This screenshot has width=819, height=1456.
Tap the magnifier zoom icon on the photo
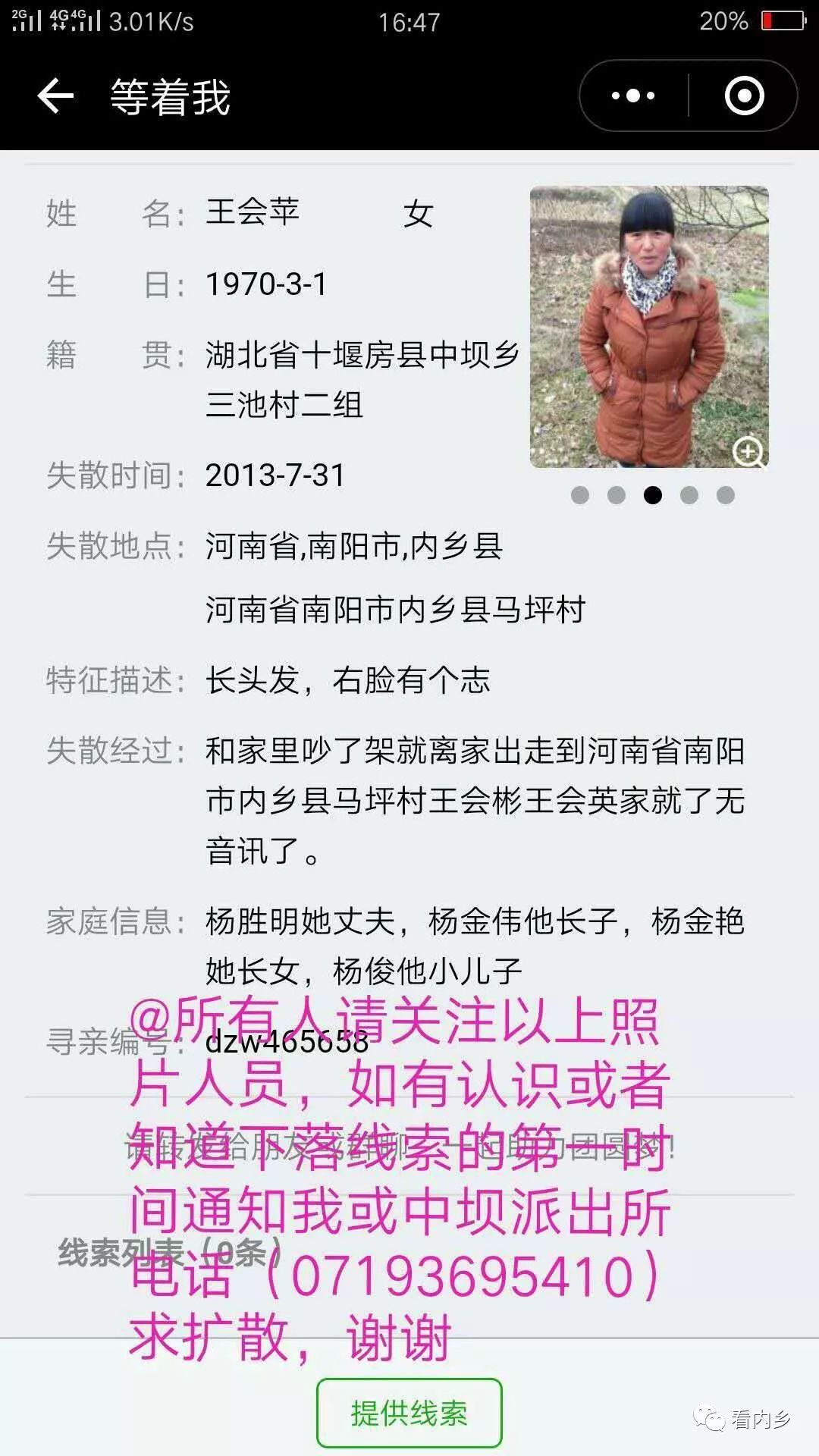point(748,452)
